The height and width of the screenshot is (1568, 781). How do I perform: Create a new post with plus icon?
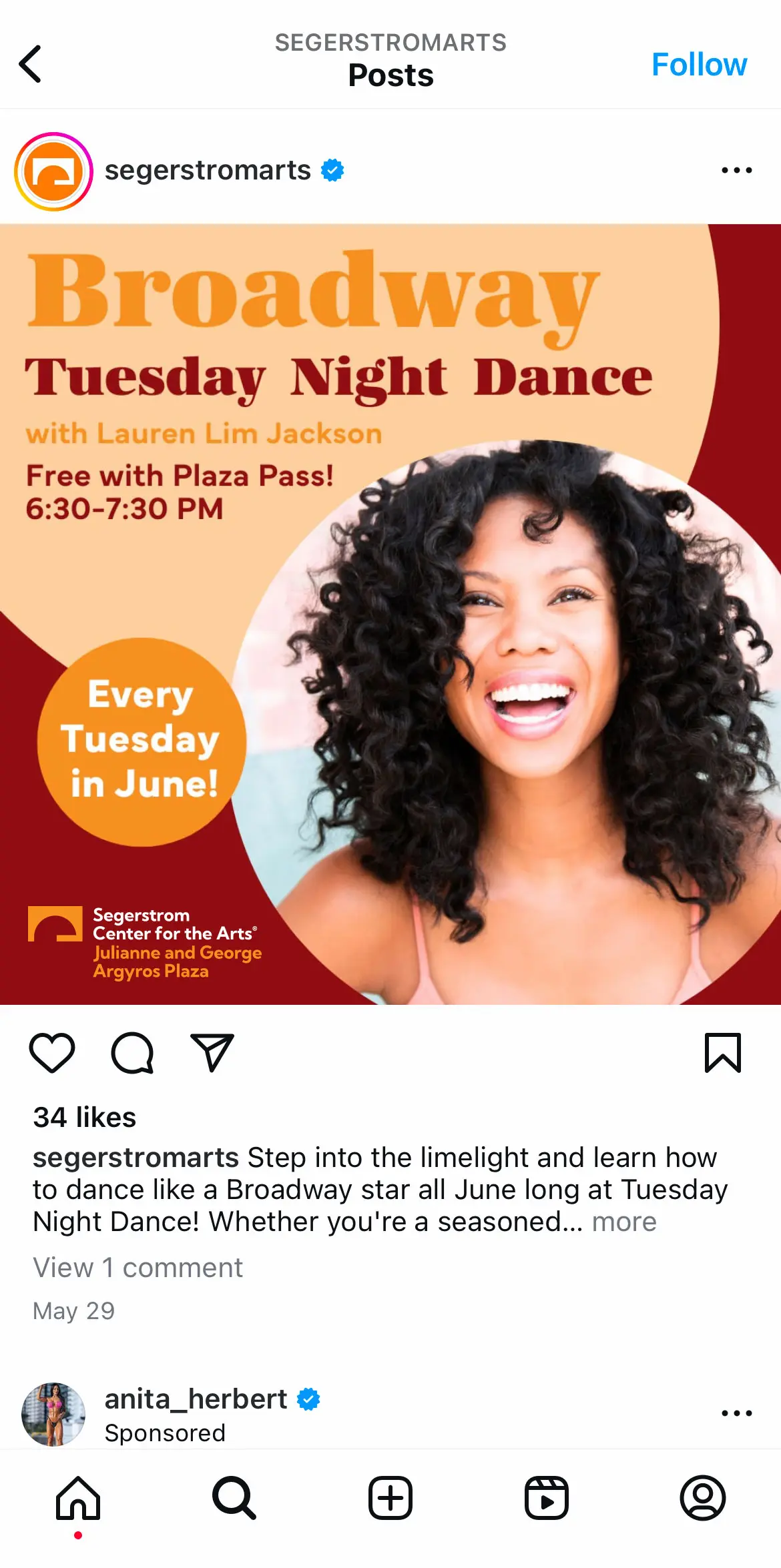(x=390, y=1498)
